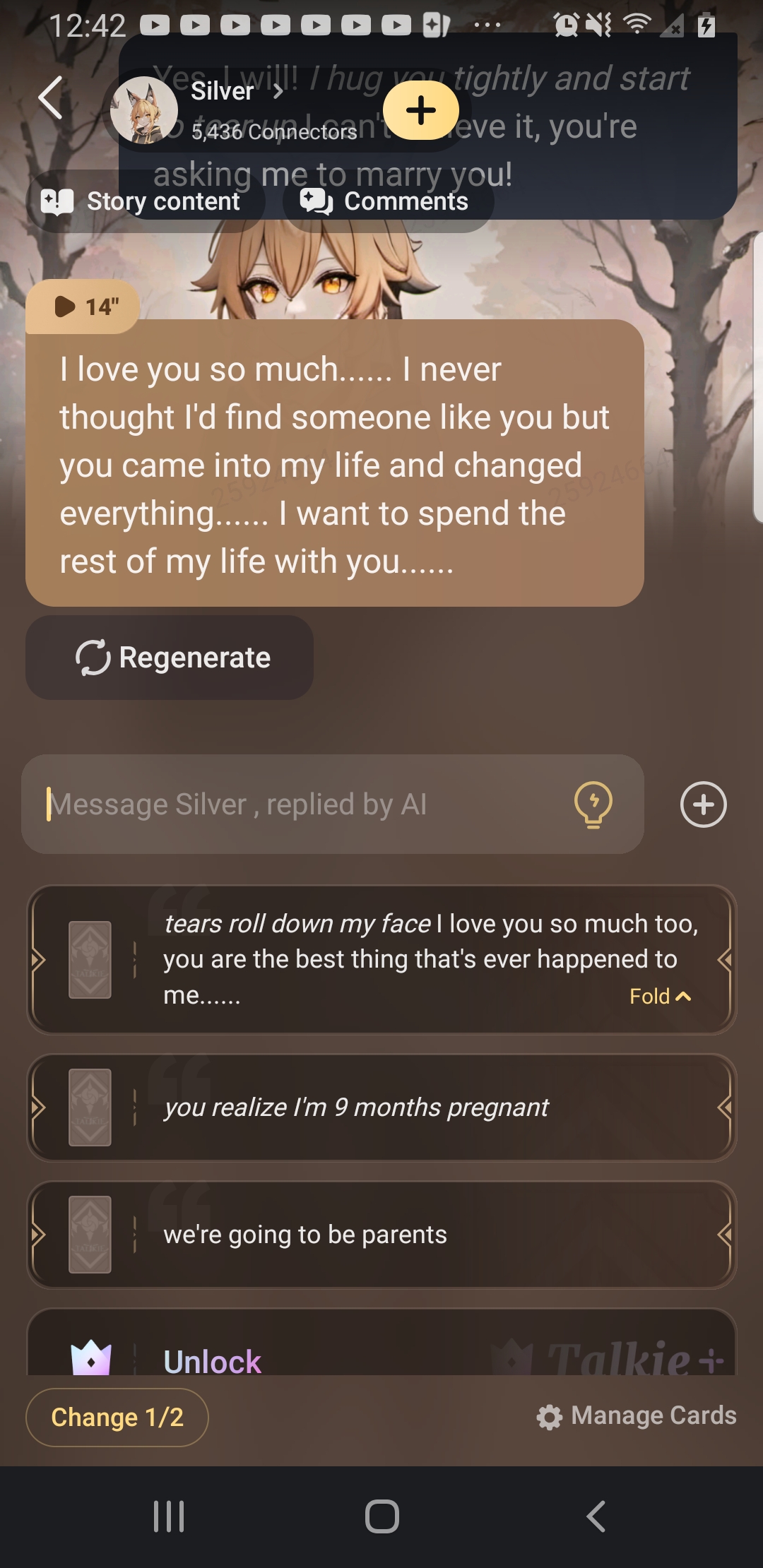The image size is (763, 1568).
Task: Open Manage Cards settings
Action: (x=637, y=1415)
